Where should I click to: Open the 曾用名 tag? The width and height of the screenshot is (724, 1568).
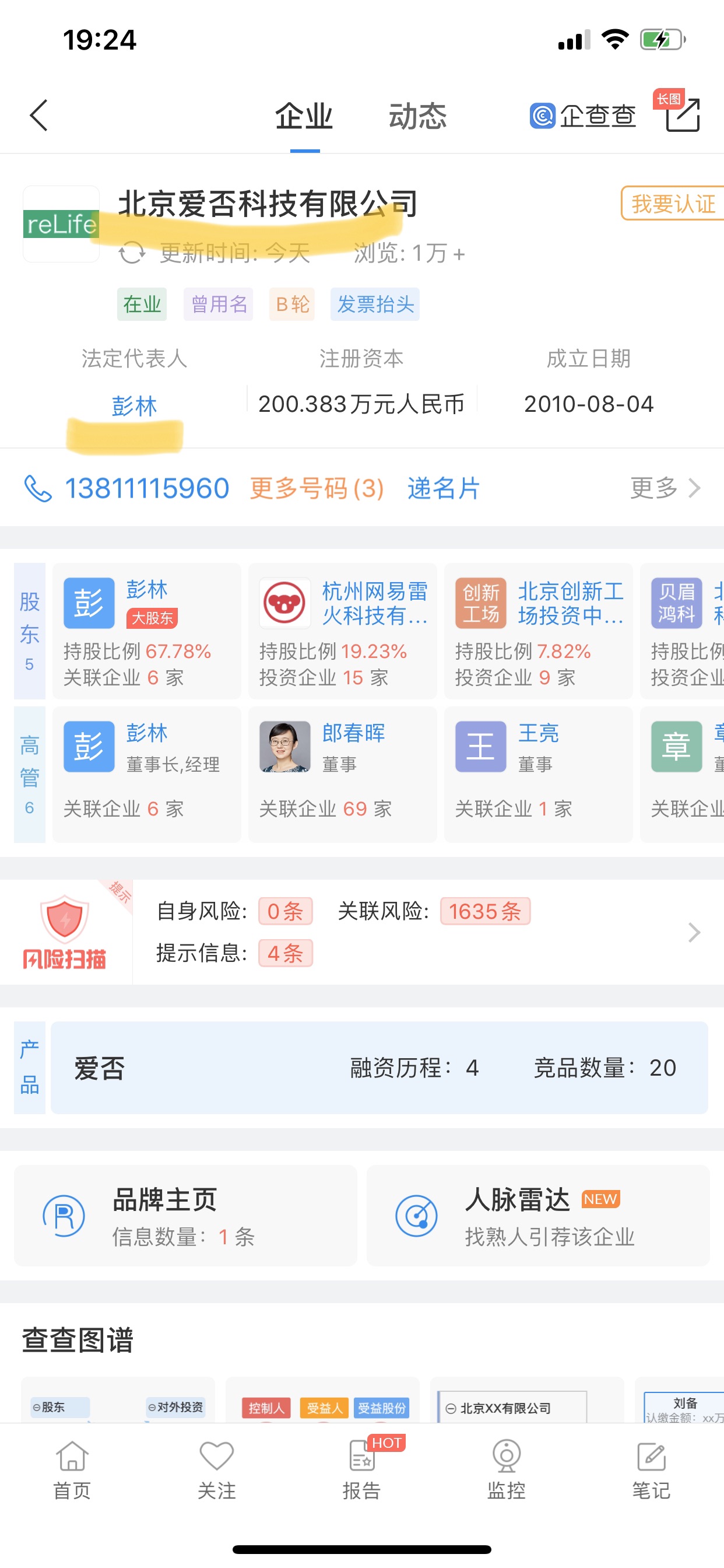coord(219,304)
